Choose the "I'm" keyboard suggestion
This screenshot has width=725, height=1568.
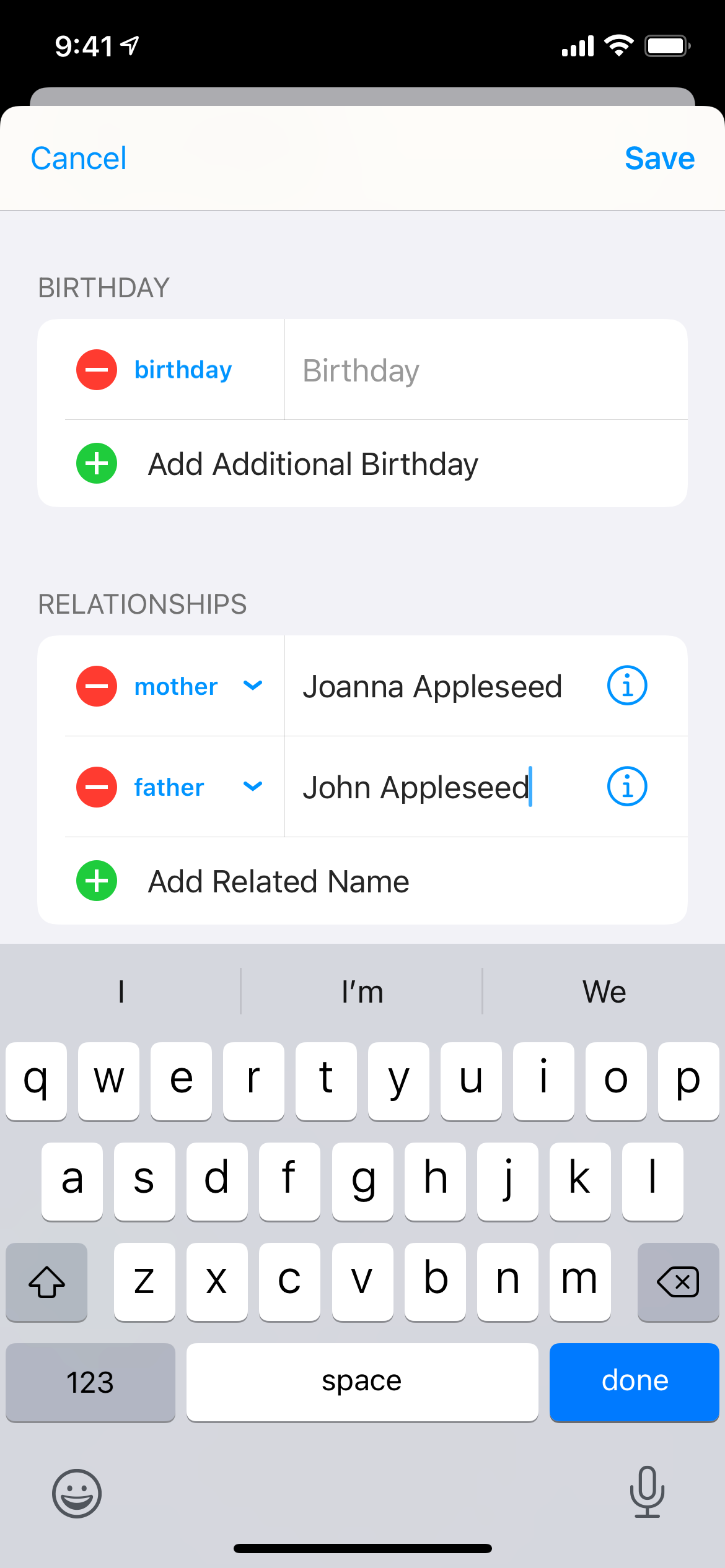pos(362,991)
